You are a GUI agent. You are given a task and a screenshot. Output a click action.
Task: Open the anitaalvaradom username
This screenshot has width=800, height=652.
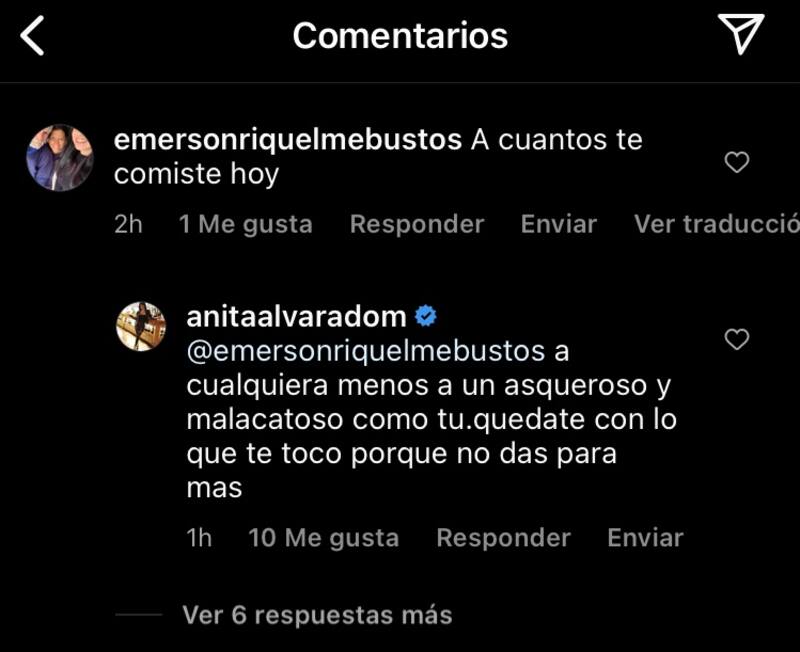[296, 318]
